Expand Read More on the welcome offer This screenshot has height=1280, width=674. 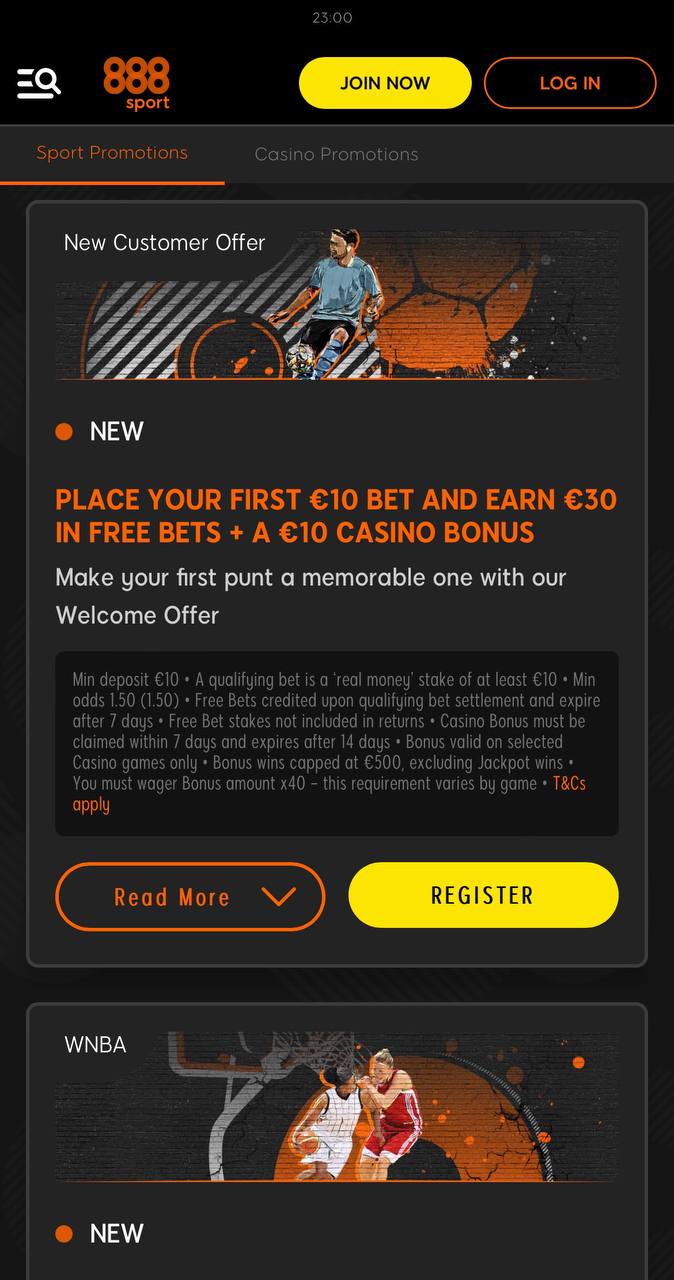[190, 897]
